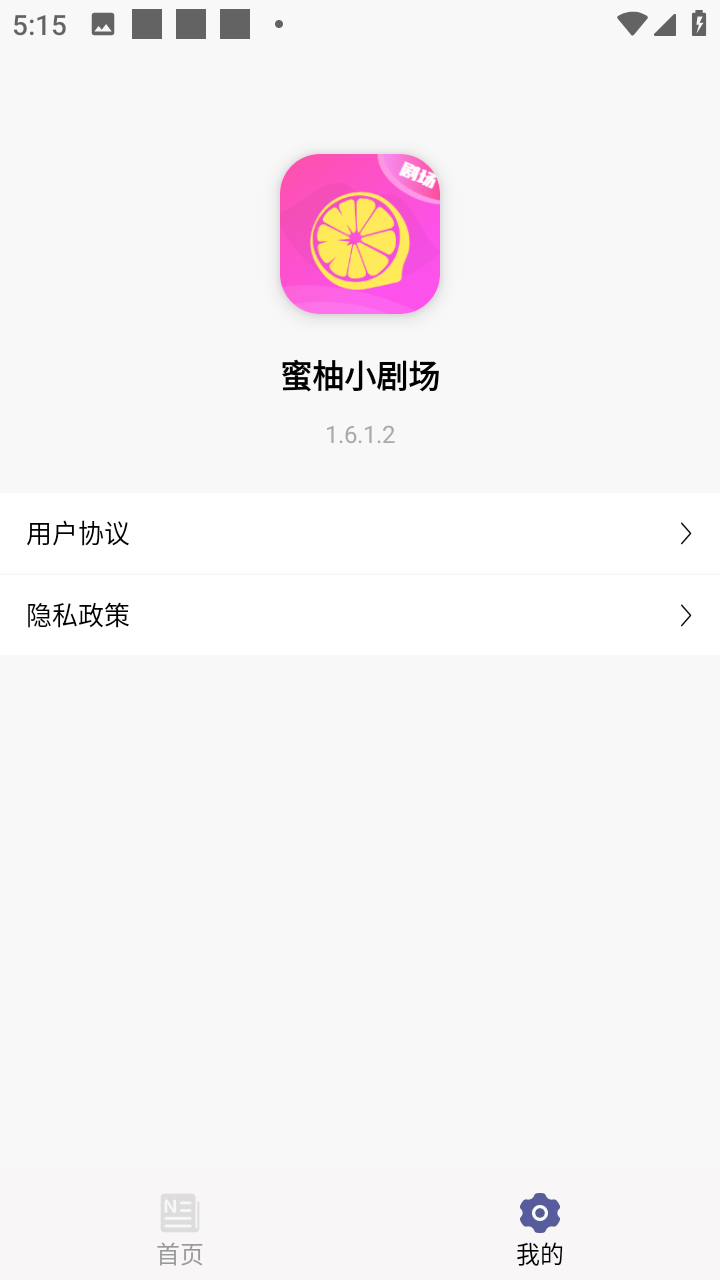Open the 隐私政策 row

tap(360, 615)
